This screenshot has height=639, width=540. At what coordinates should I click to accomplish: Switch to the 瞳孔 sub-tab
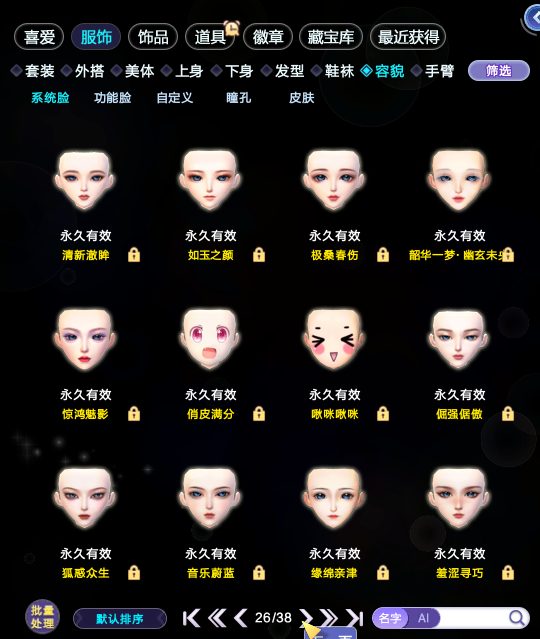click(x=238, y=98)
